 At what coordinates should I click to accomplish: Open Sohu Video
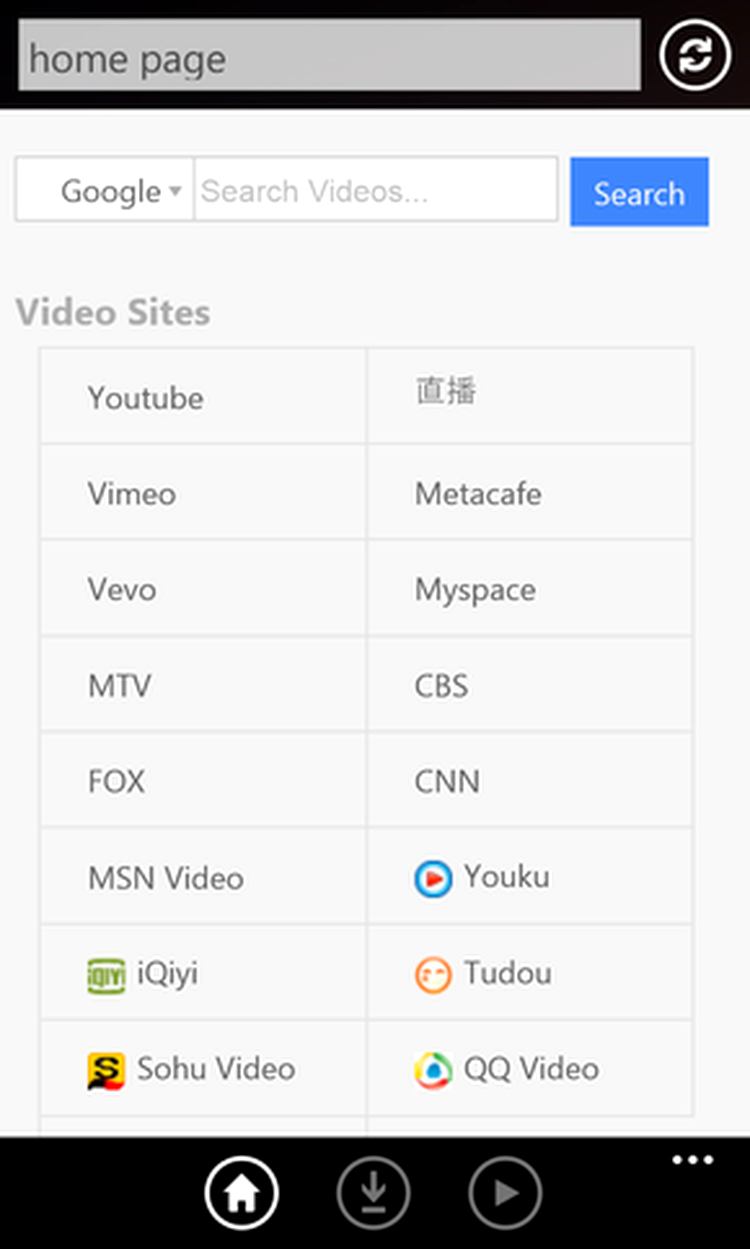(x=203, y=1069)
